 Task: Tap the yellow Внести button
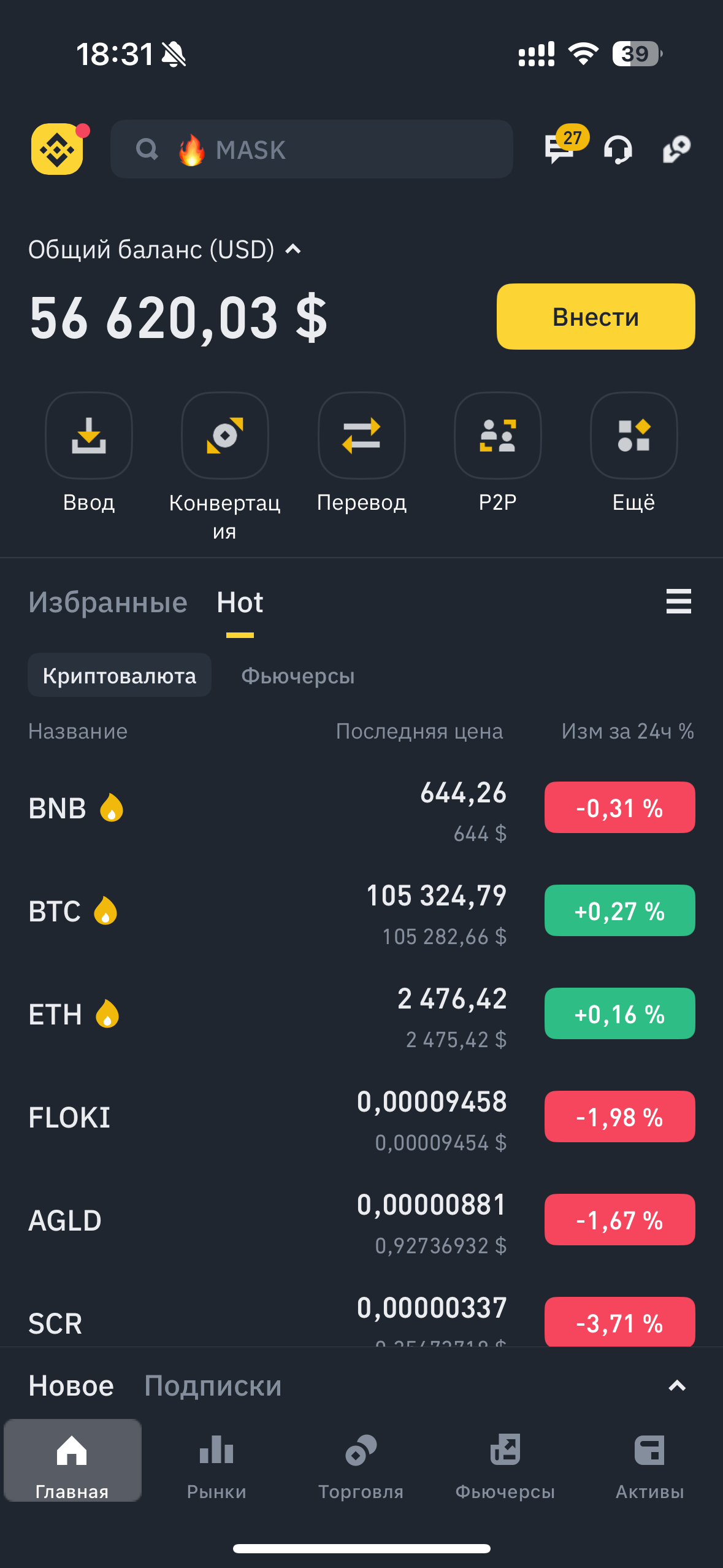click(x=595, y=317)
